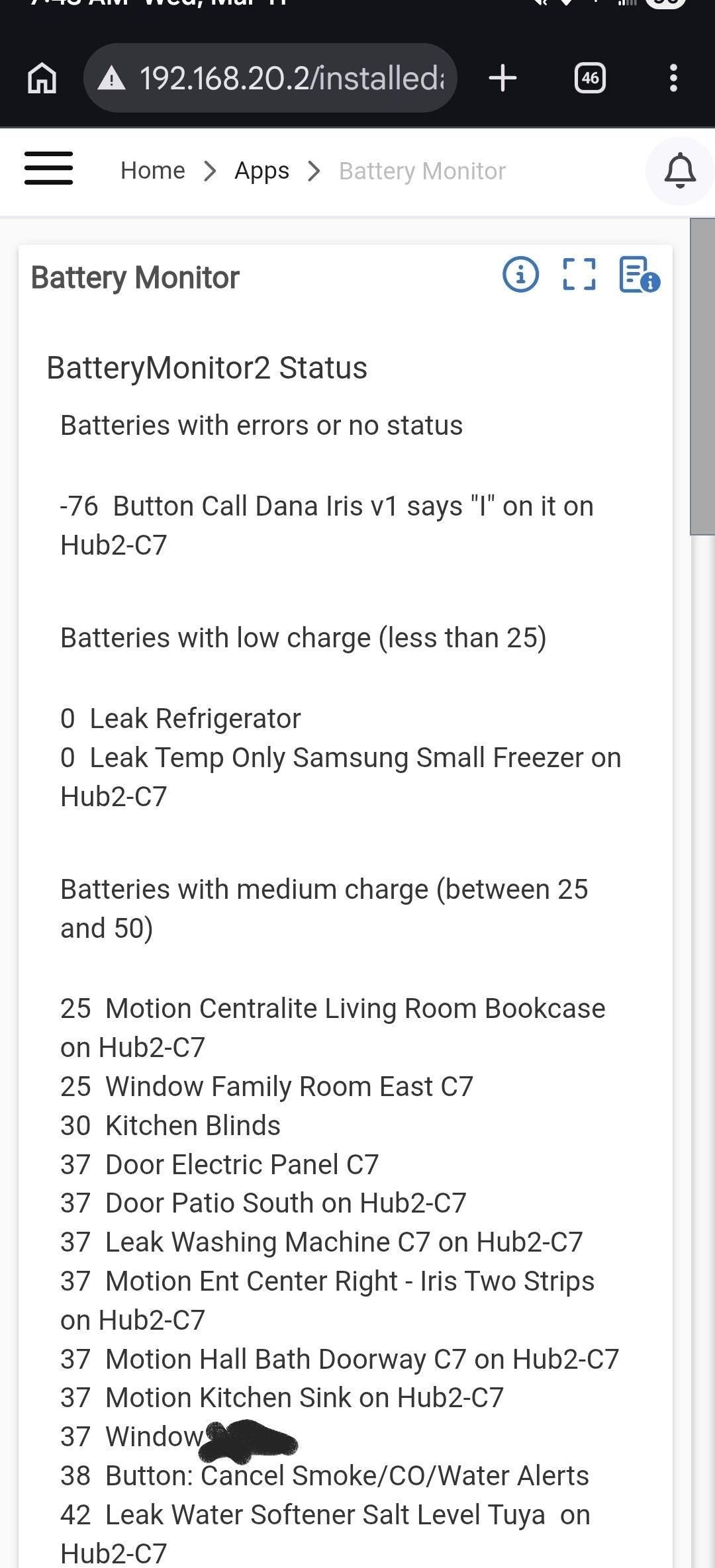Image resolution: width=715 pixels, height=1568 pixels.
Task: Go to the browser home page
Action: point(42,78)
